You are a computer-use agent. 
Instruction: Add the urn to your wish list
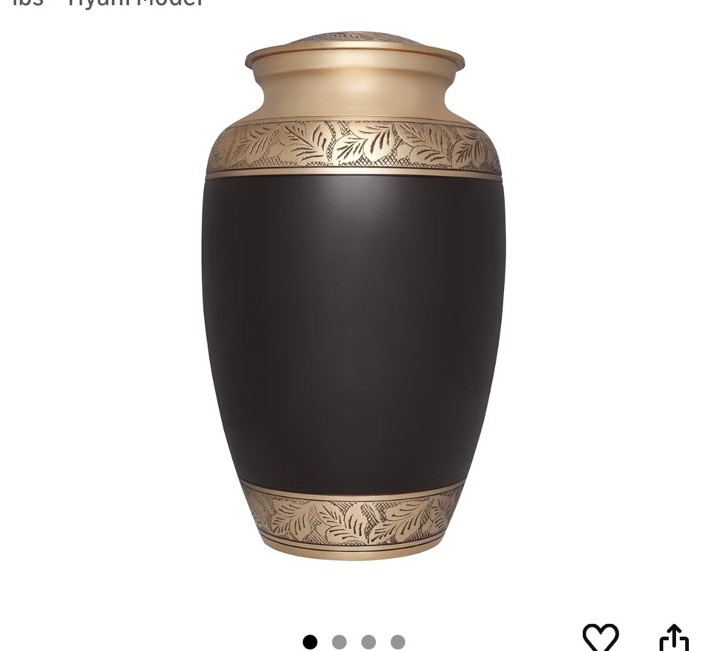coord(600,637)
